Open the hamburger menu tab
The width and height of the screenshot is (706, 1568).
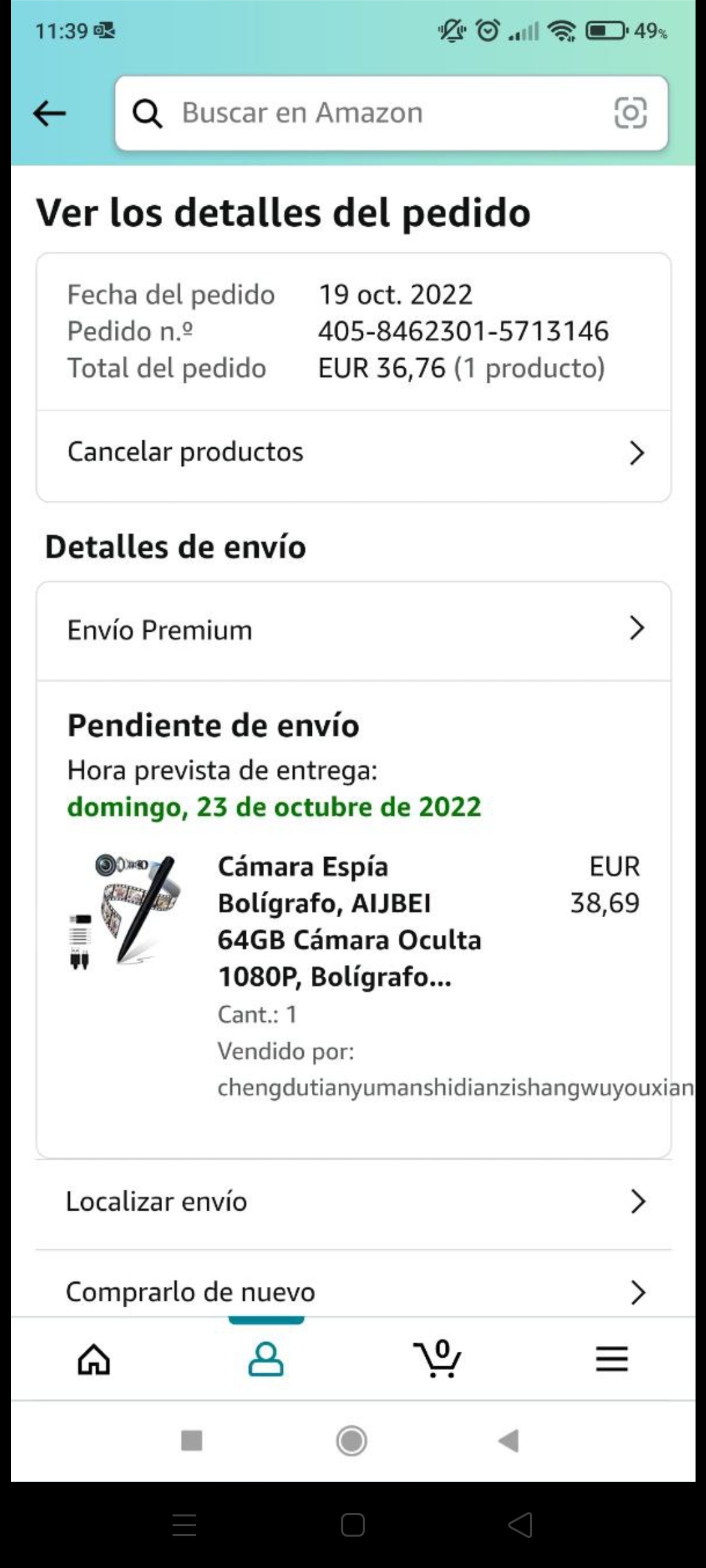[x=611, y=1359]
